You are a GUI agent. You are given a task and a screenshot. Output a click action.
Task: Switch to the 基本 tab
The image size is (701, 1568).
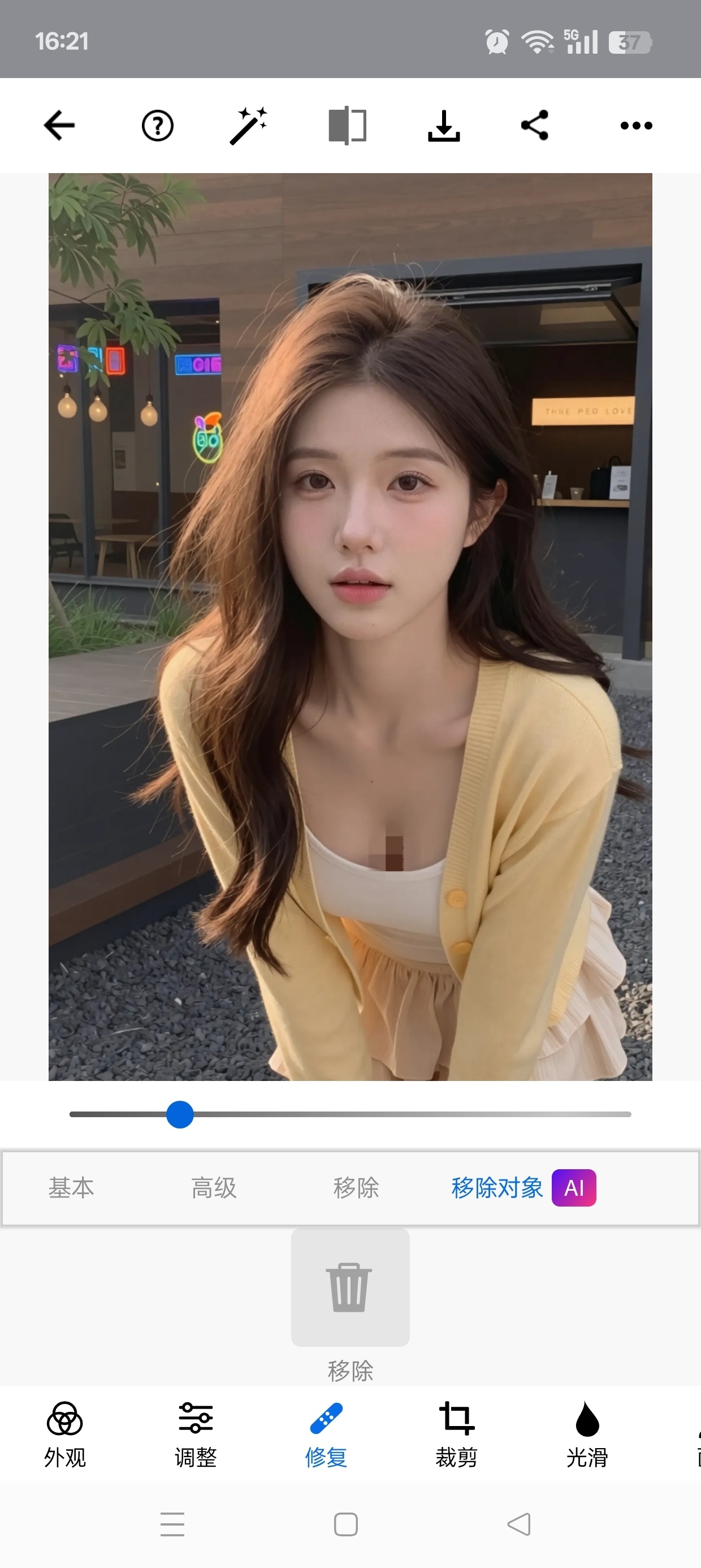[71, 1187]
